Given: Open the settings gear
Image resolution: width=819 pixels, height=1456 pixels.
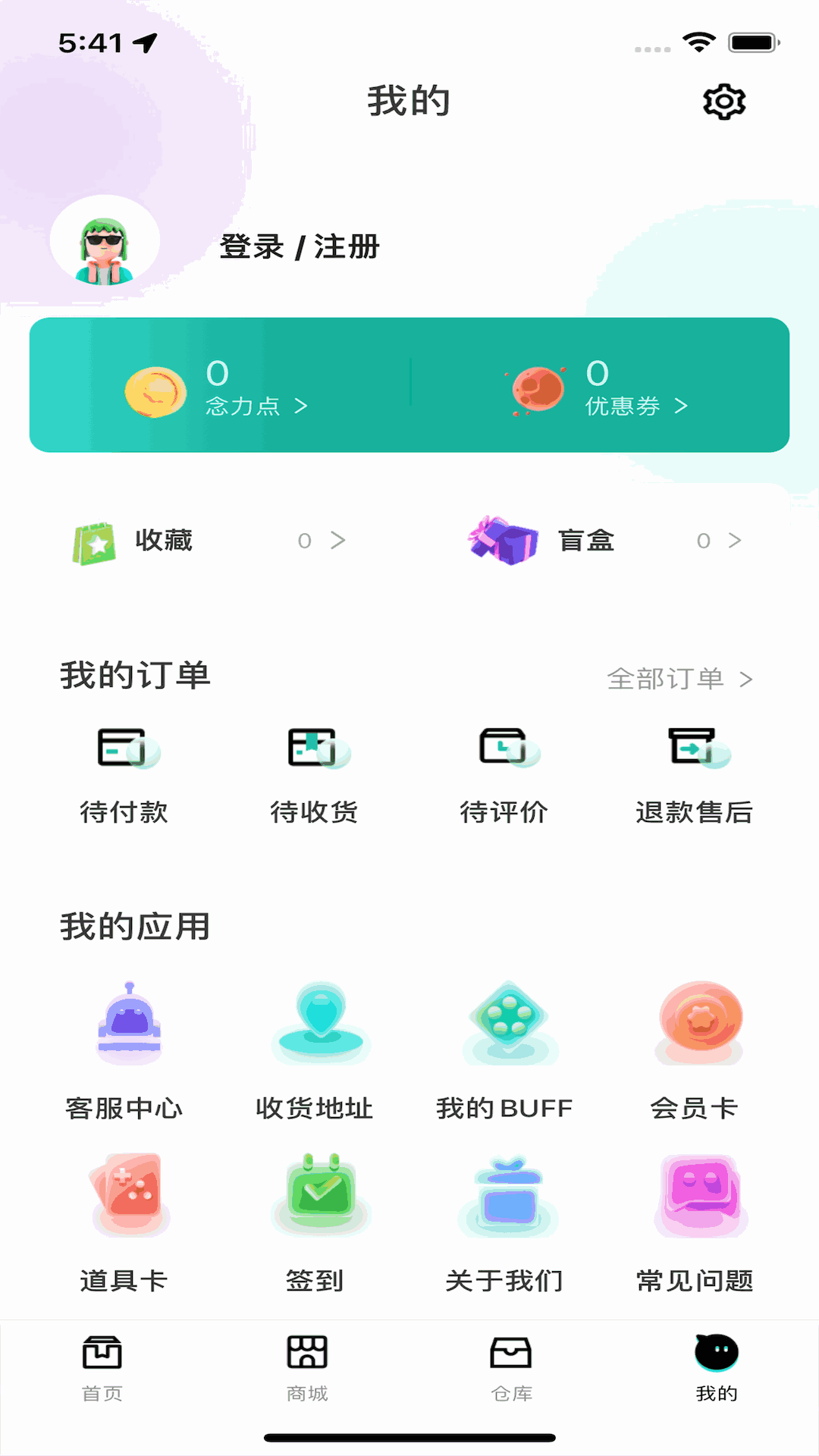Looking at the screenshot, I should 724,101.
